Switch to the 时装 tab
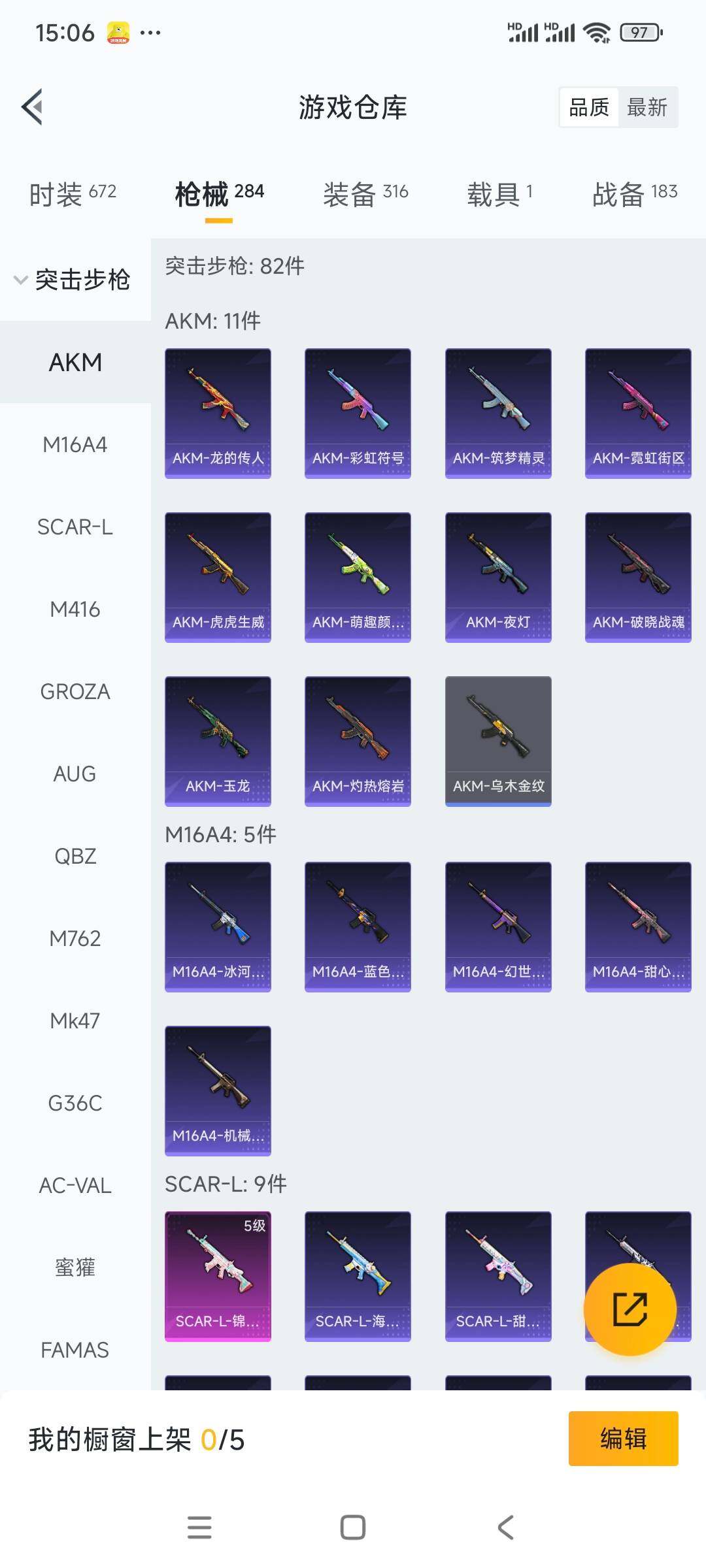Screen dimensions: 706x1568 click(73, 194)
